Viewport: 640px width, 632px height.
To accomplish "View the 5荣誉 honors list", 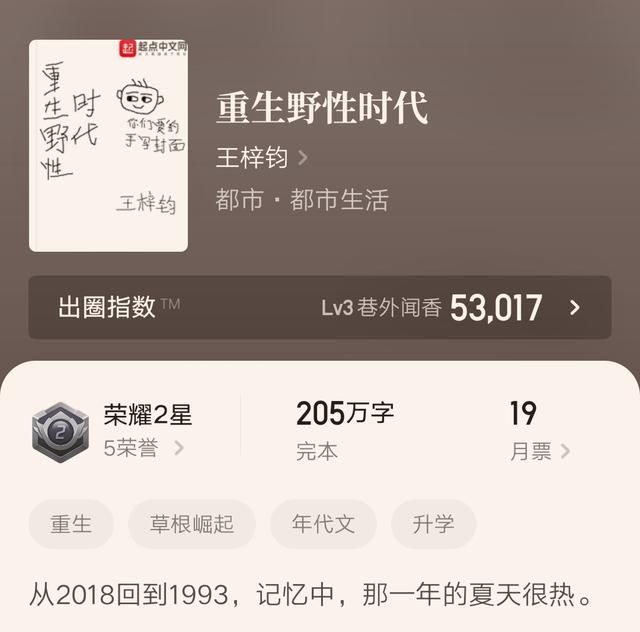I will pos(143,448).
